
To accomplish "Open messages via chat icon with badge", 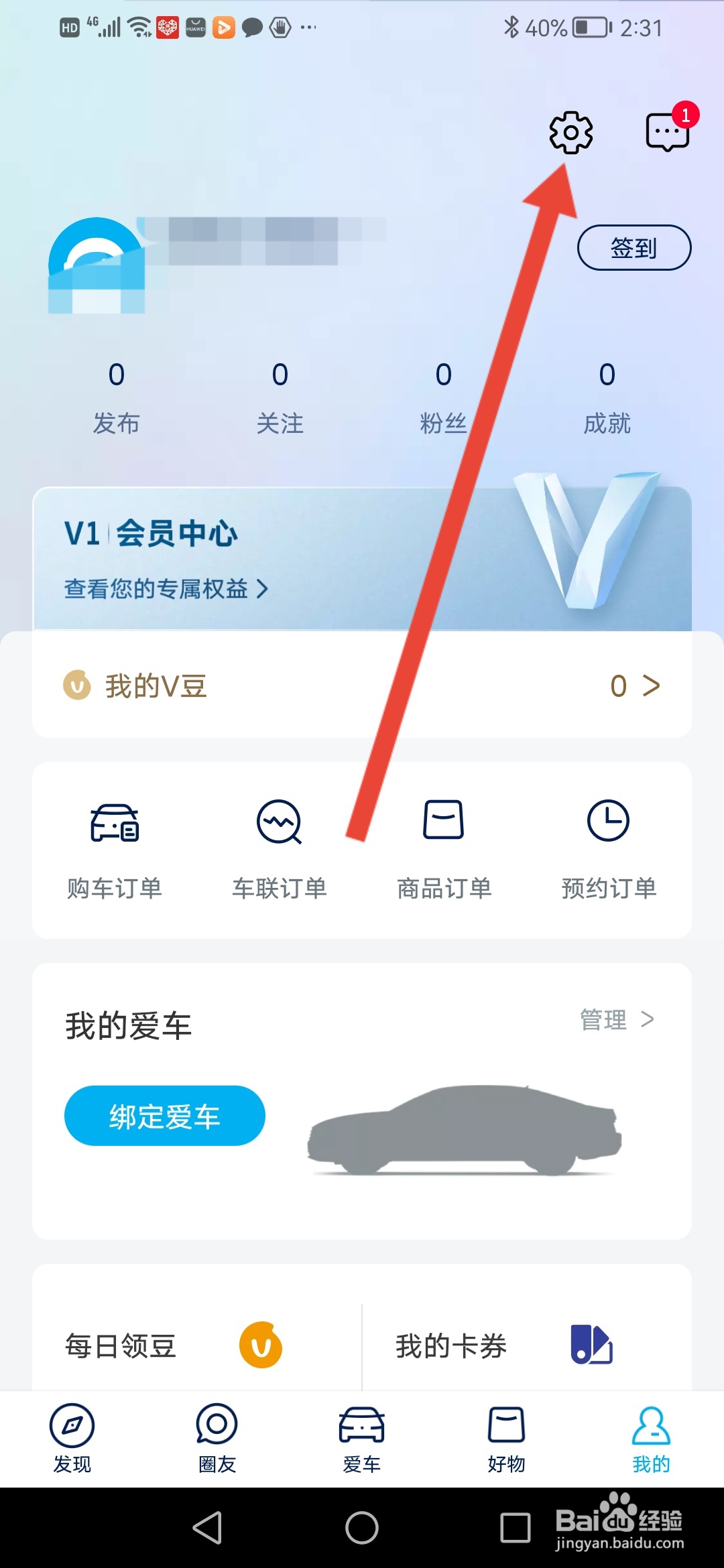I will coord(668,131).
